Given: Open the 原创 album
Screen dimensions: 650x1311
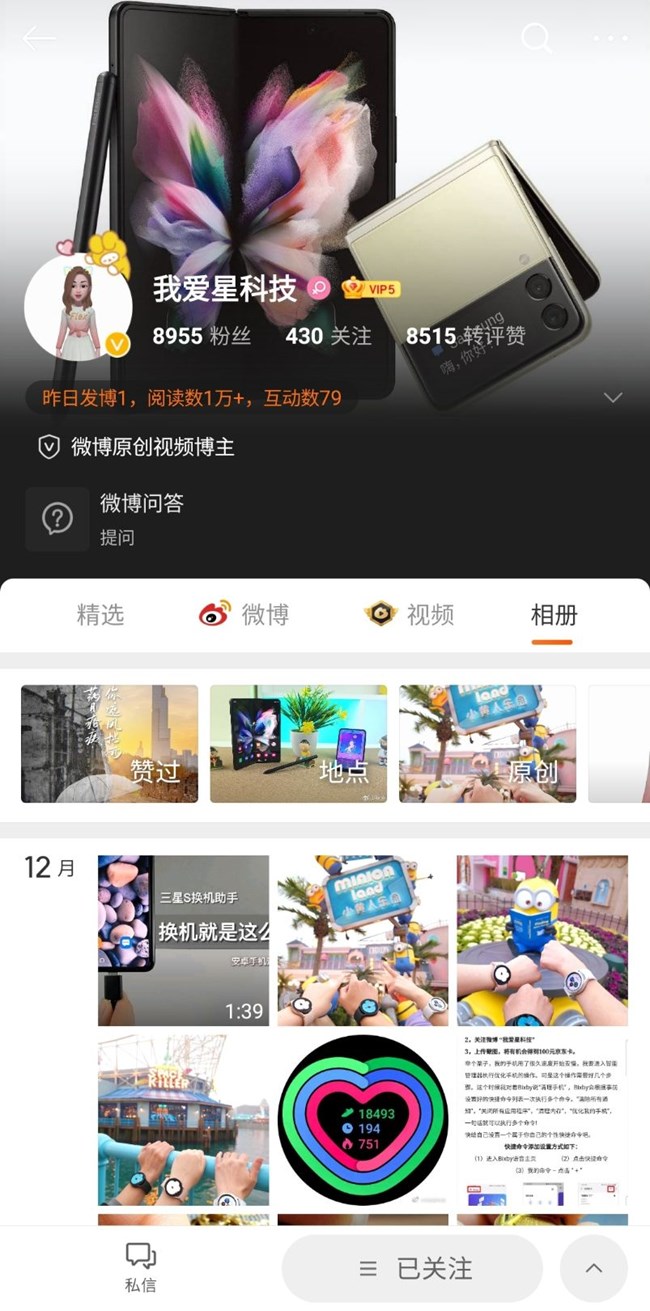Looking at the screenshot, I should pos(487,744).
